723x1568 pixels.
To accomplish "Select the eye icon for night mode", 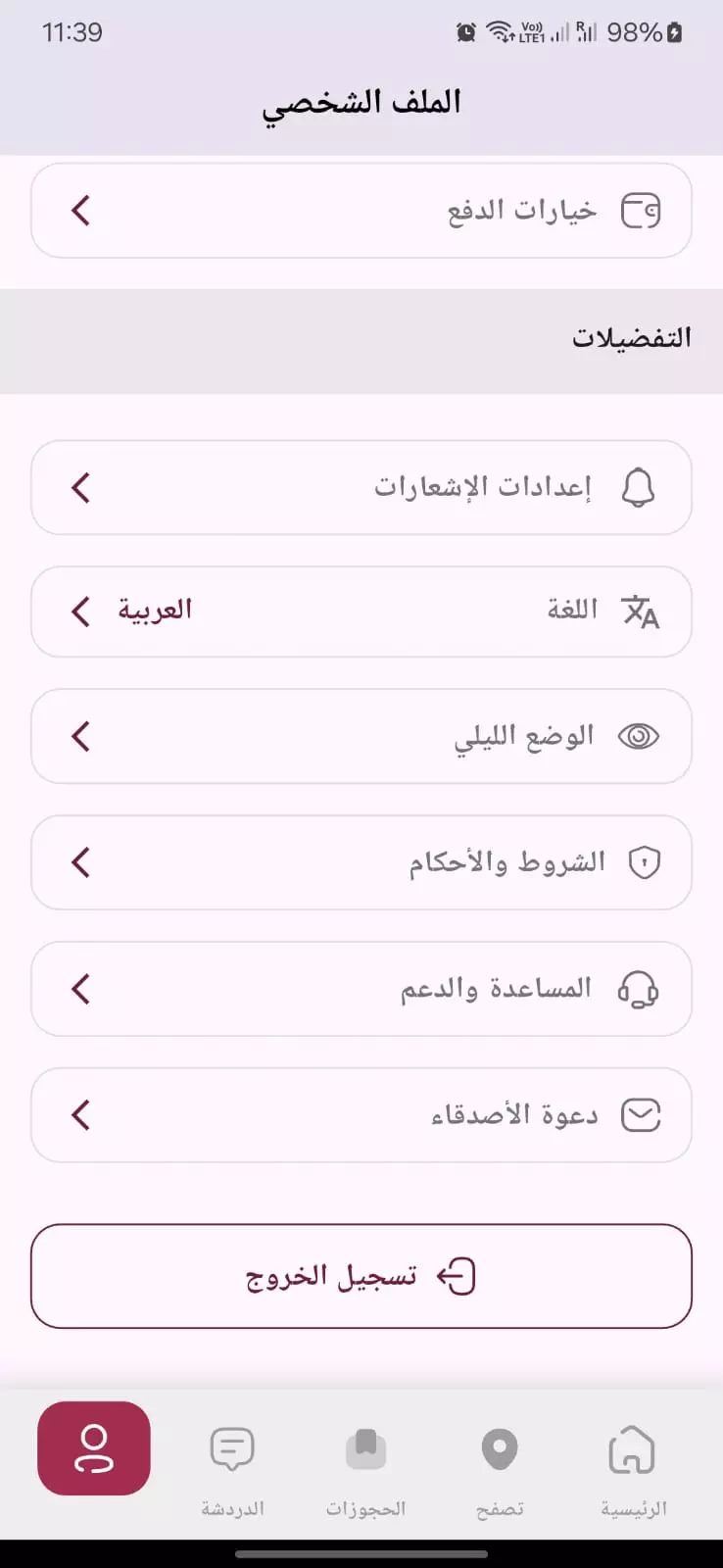I will click(639, 735).
